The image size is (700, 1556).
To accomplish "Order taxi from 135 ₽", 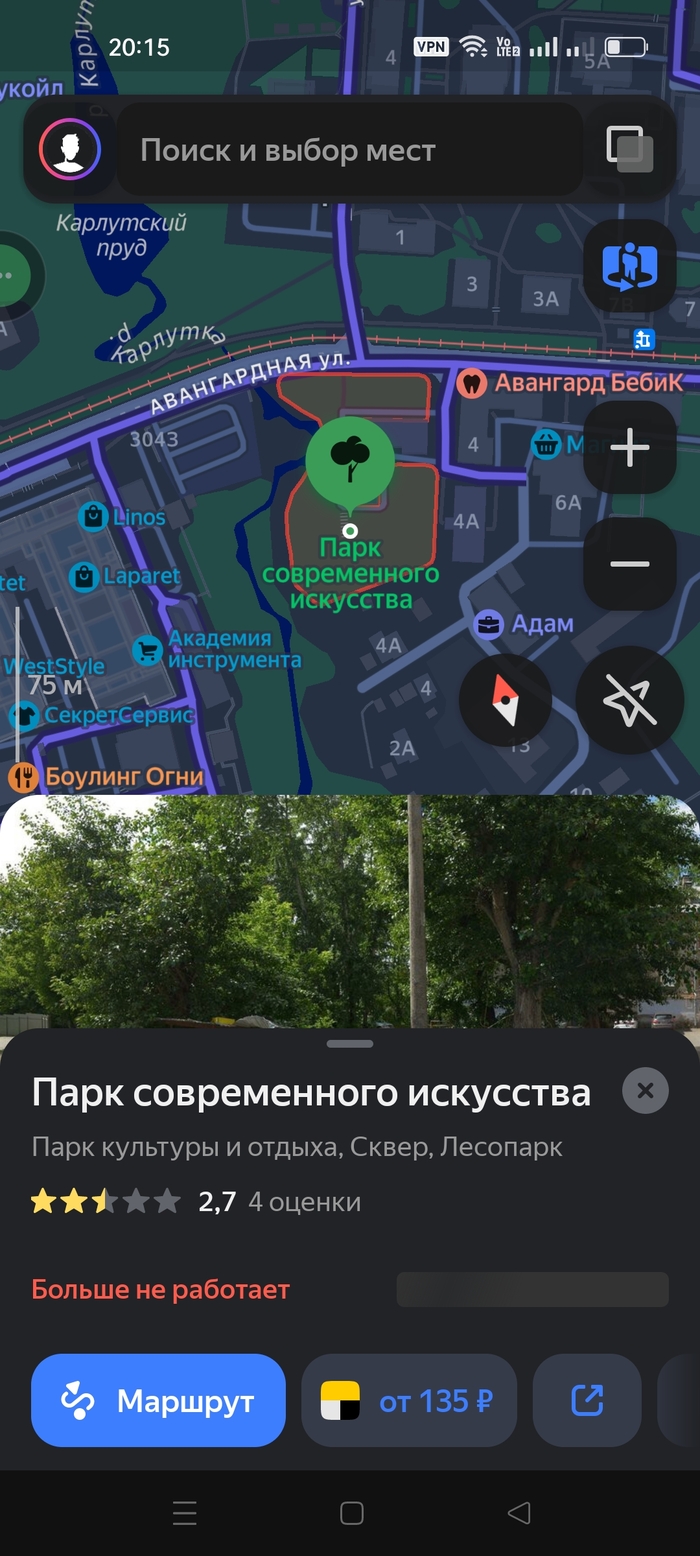I will (408, 1401).
